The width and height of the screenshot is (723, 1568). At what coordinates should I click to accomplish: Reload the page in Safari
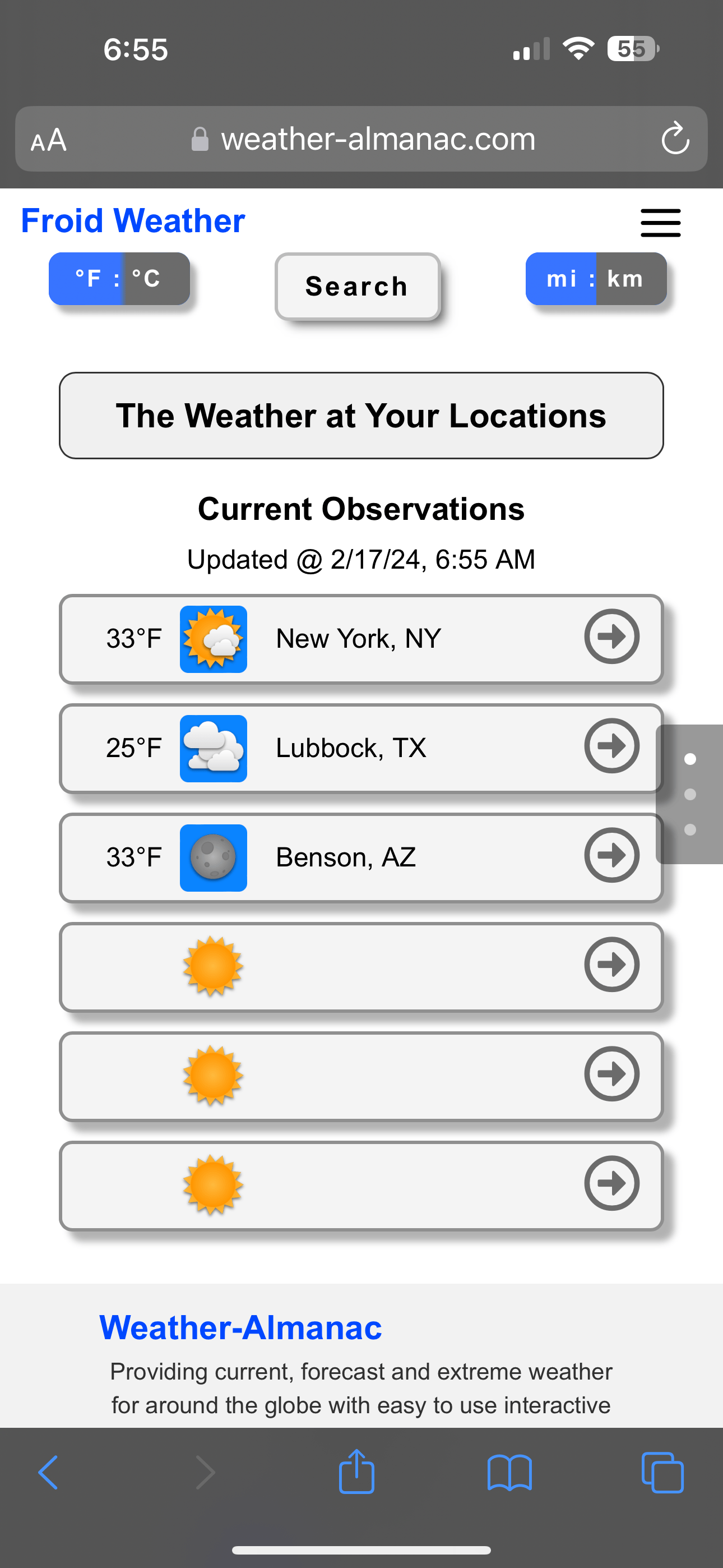pos(675,140)
